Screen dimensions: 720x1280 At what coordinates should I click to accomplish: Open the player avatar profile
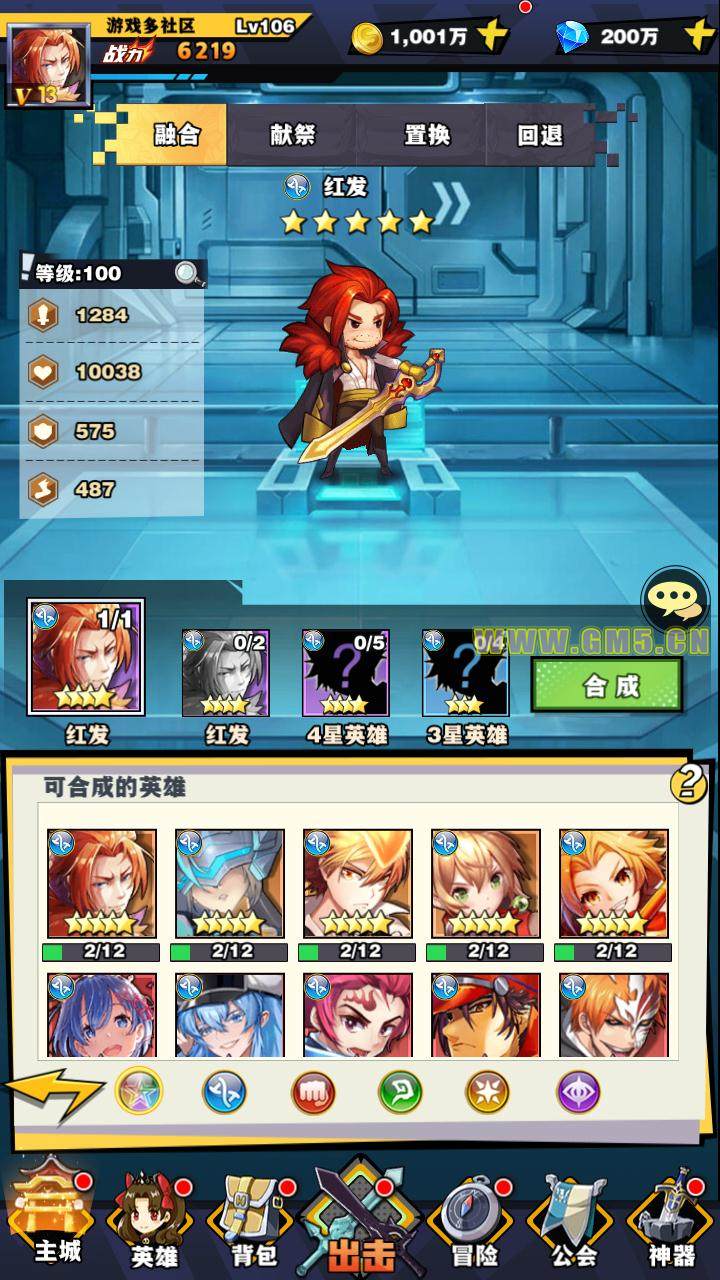pos(48,64)
